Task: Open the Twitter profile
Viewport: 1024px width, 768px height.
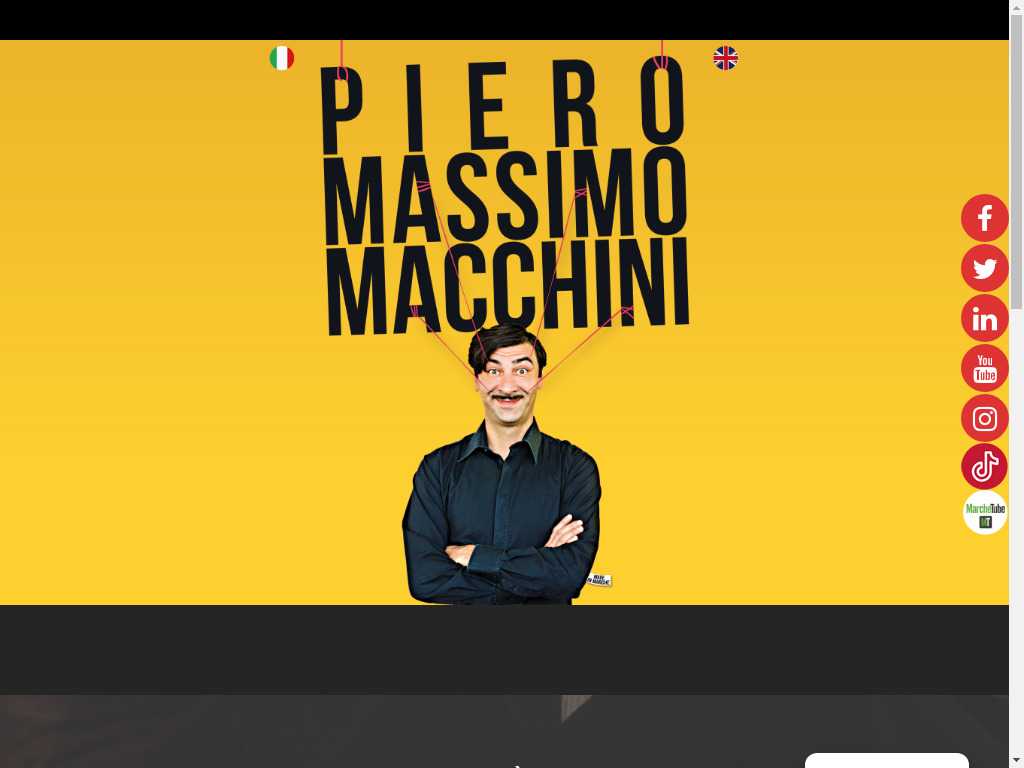Action: (984, 268)
